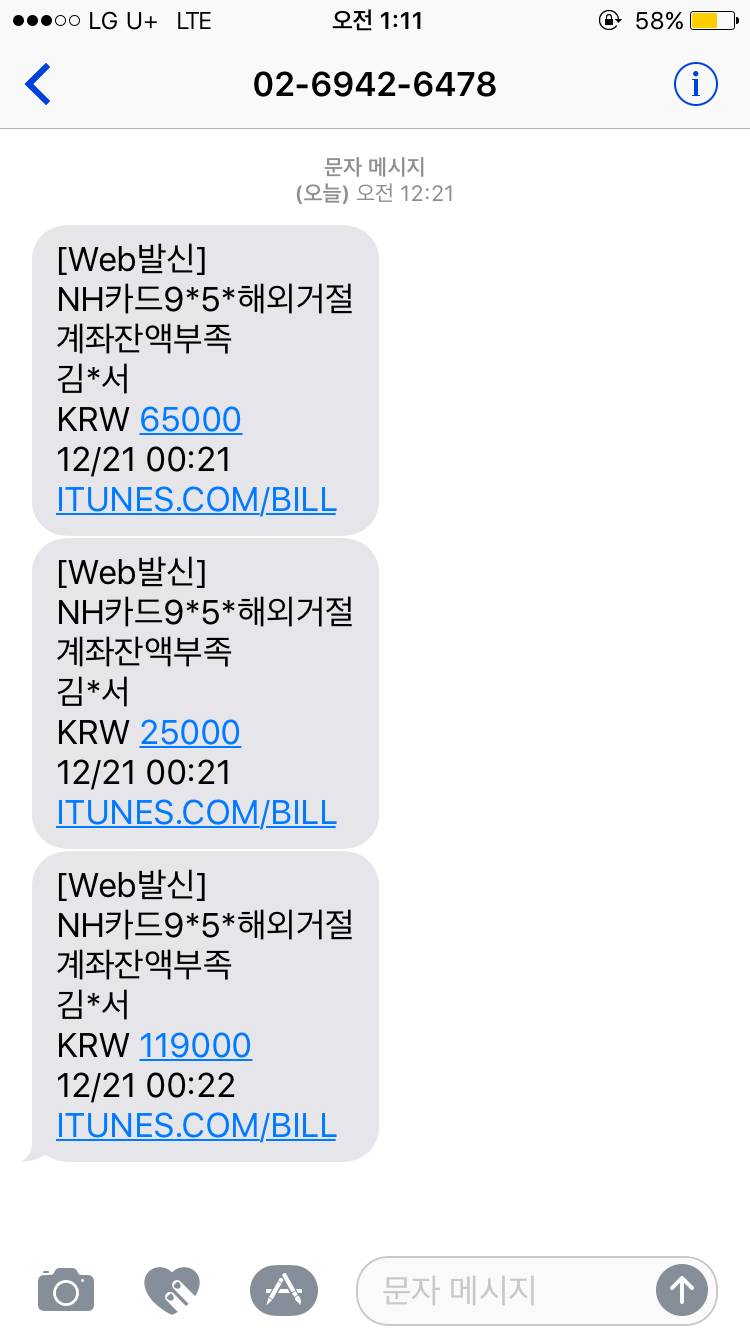Open ITUNES.COM/BILL link in last message
The image size is (750, 1334).
[196, 1126]
